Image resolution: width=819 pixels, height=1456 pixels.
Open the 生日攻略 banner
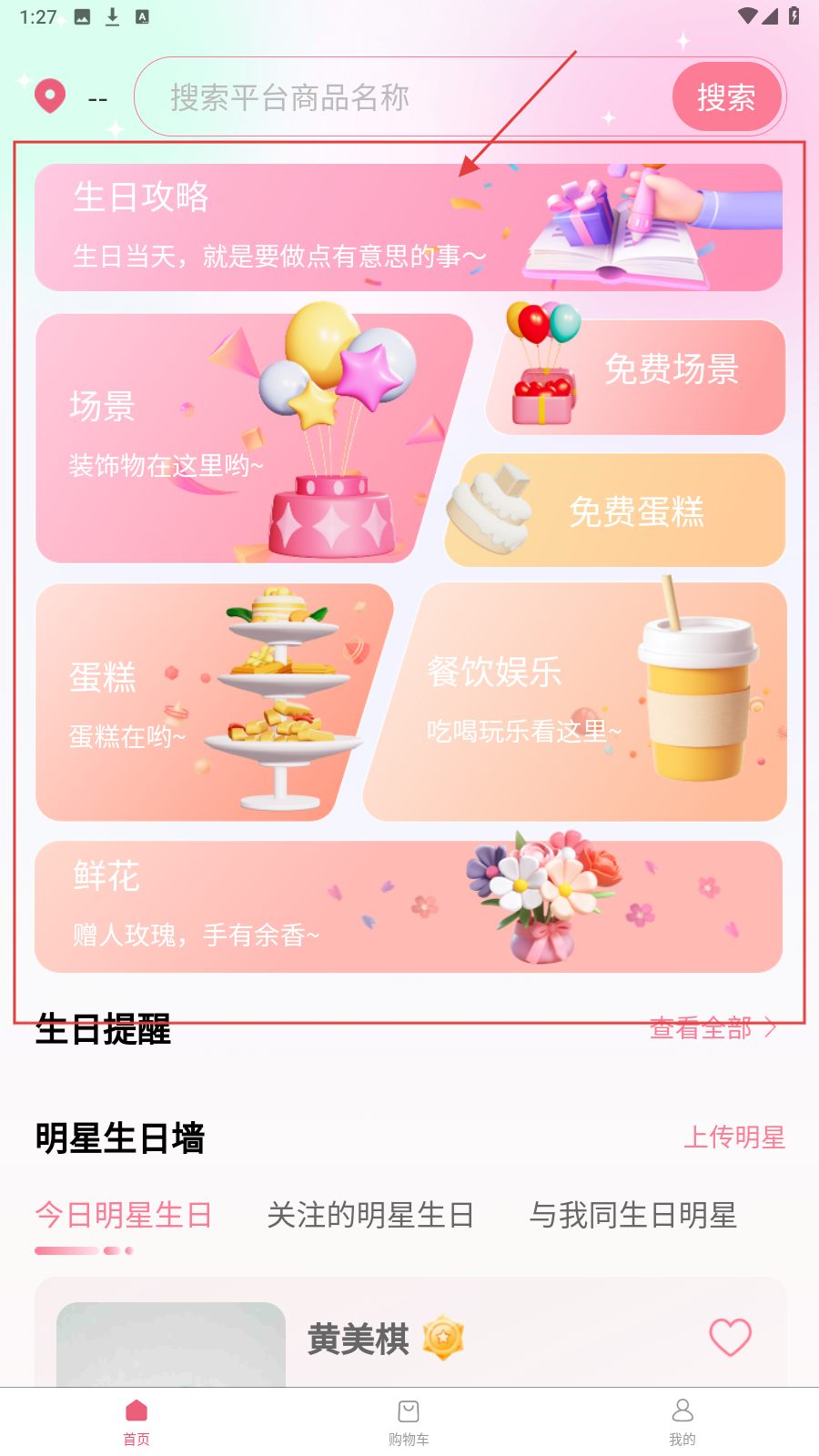click(408, 227)
